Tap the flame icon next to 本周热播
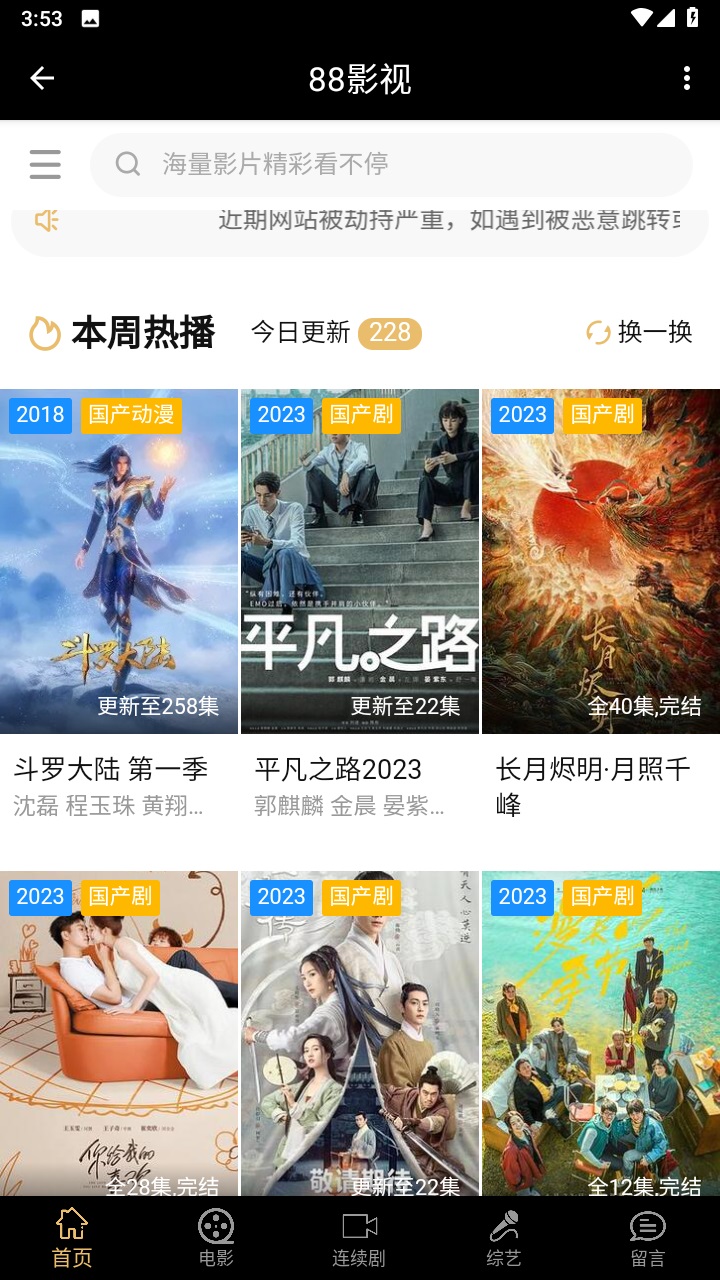Image resolution: width=720 pixels, height=1280 pixels. (x=41, y=332)
